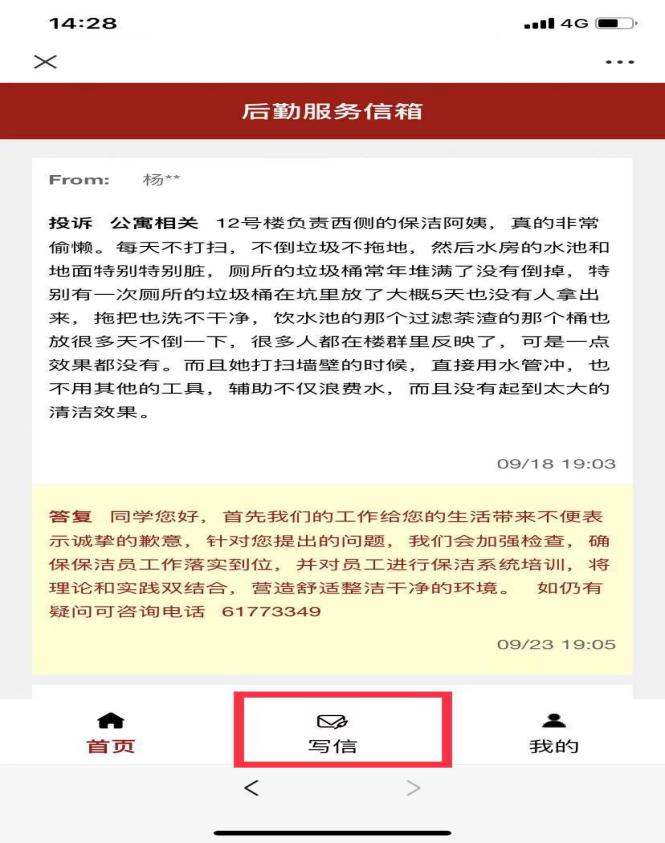Open the 写信 tab to write a letter
The height and width of the screenshot is (843, 665).
333,733
